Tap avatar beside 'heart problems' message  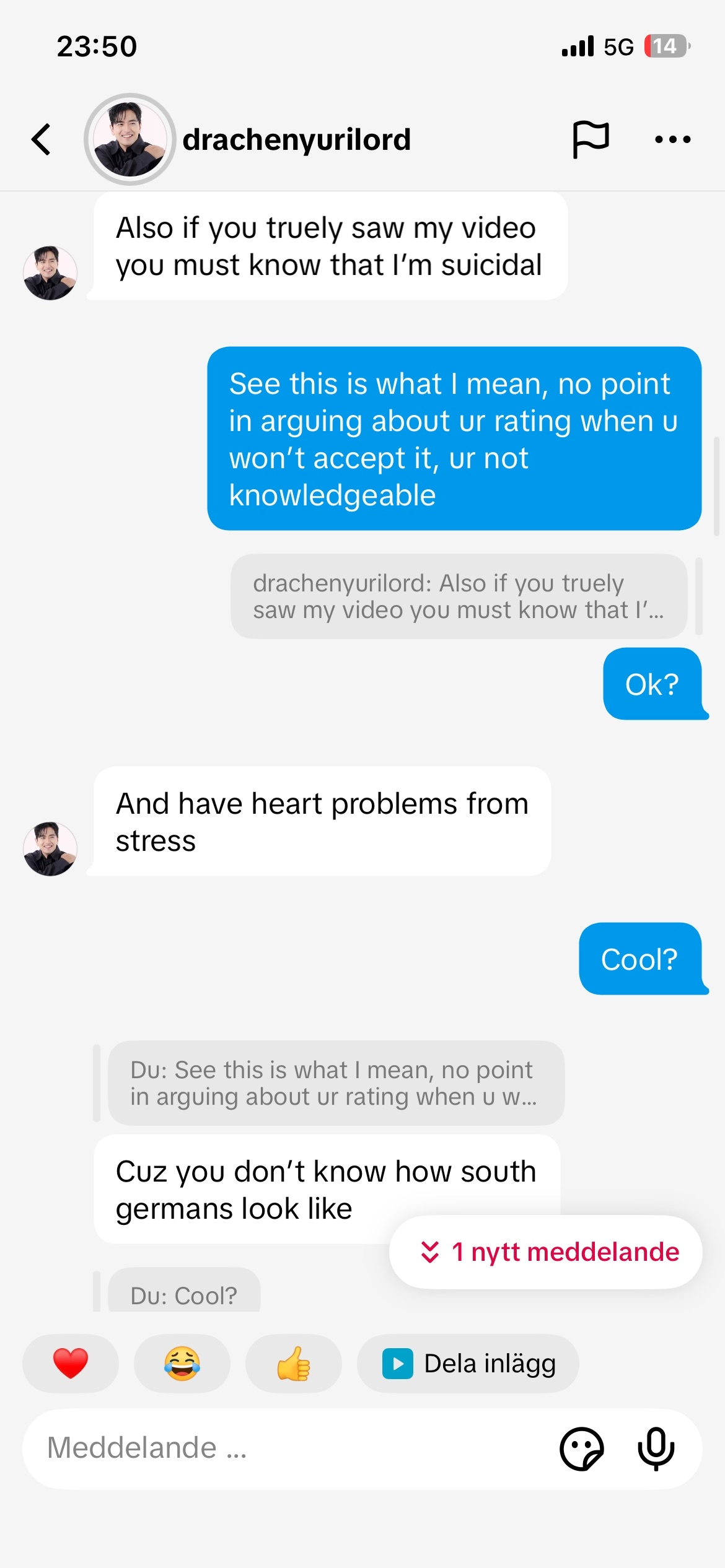pos(50,848)
